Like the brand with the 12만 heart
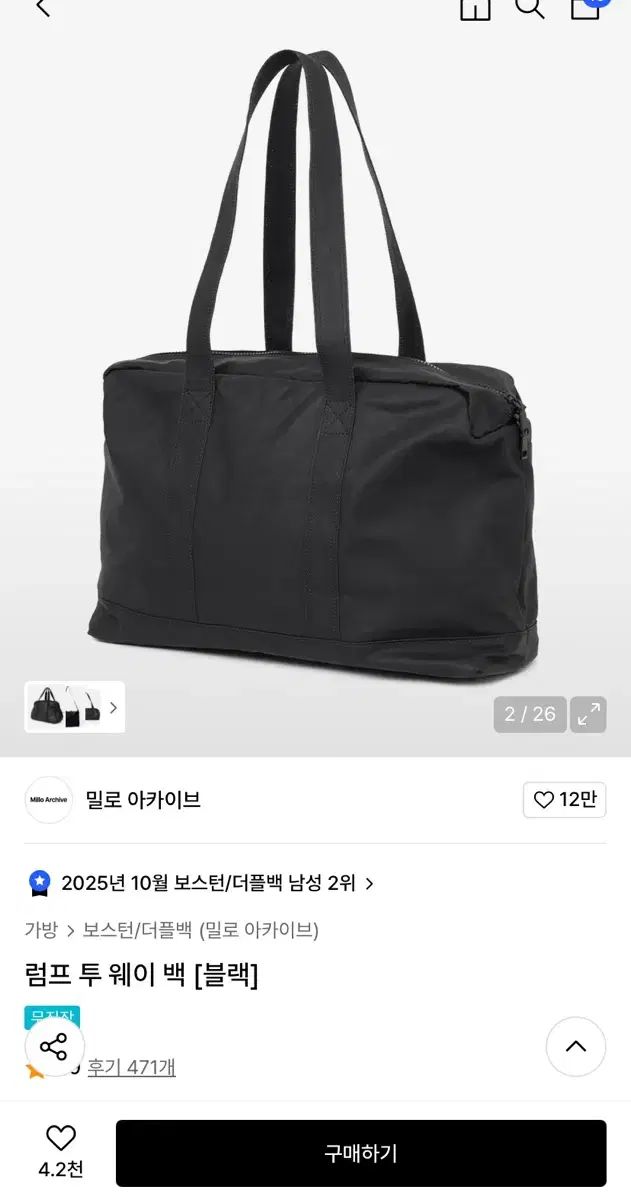This screenshot has width=631, height=1200. point(564,799)
